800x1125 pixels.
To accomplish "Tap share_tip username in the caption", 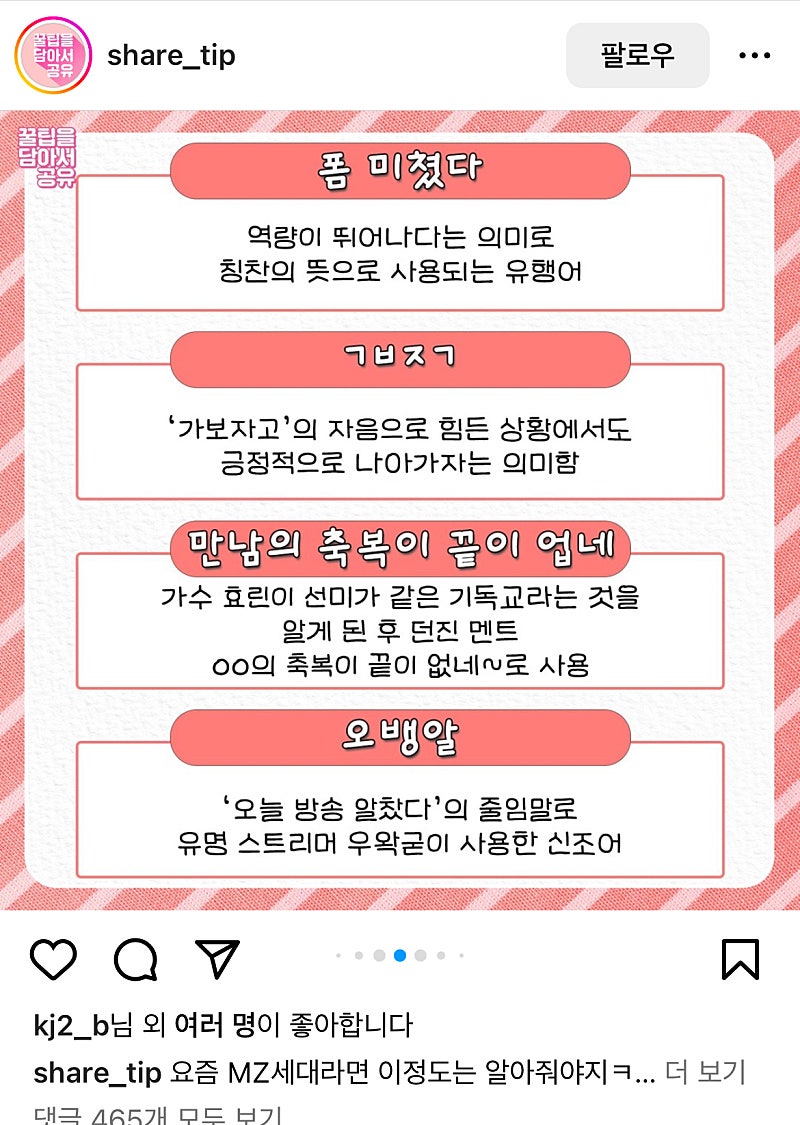I will (97, 1073).
